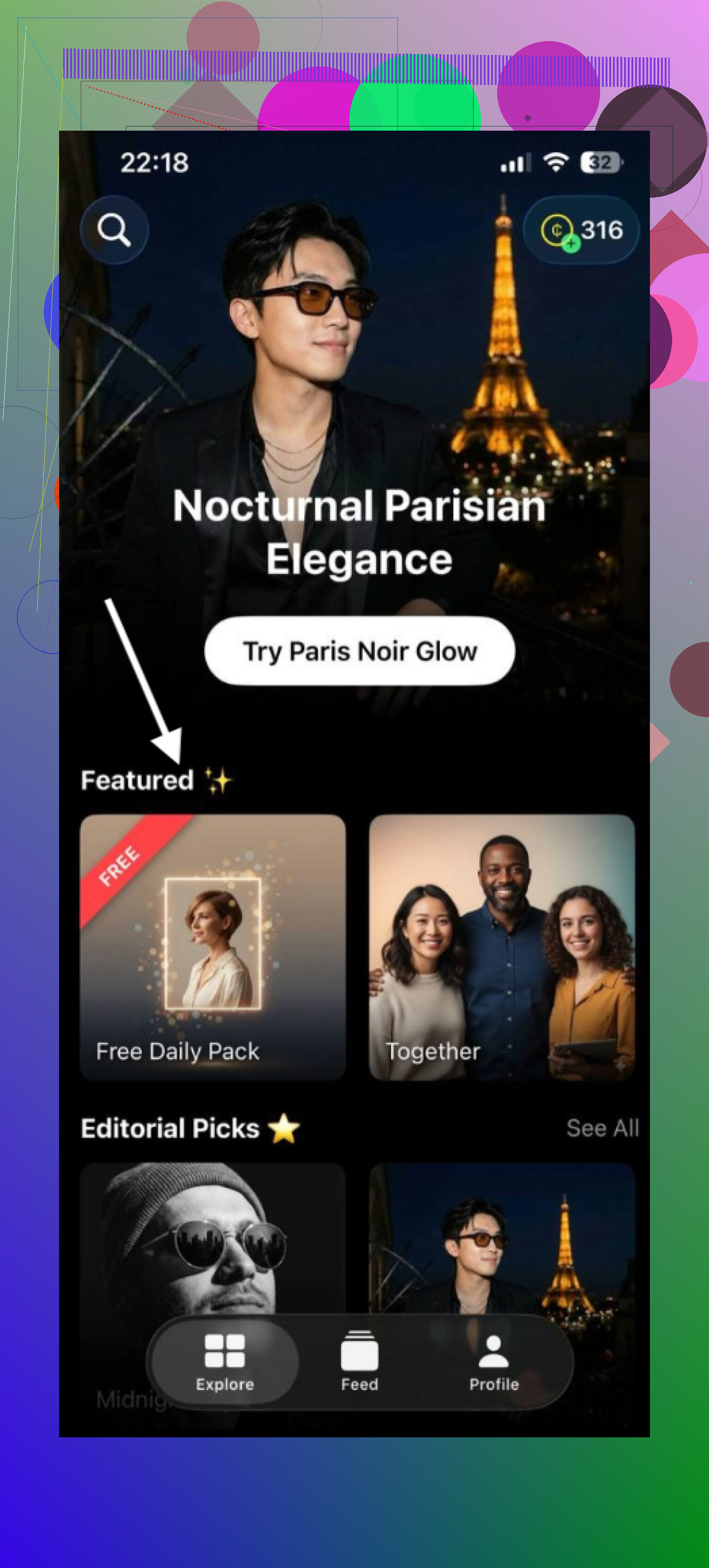
Task: Open the Free Daily Pack card
Action: coord(212,947)
